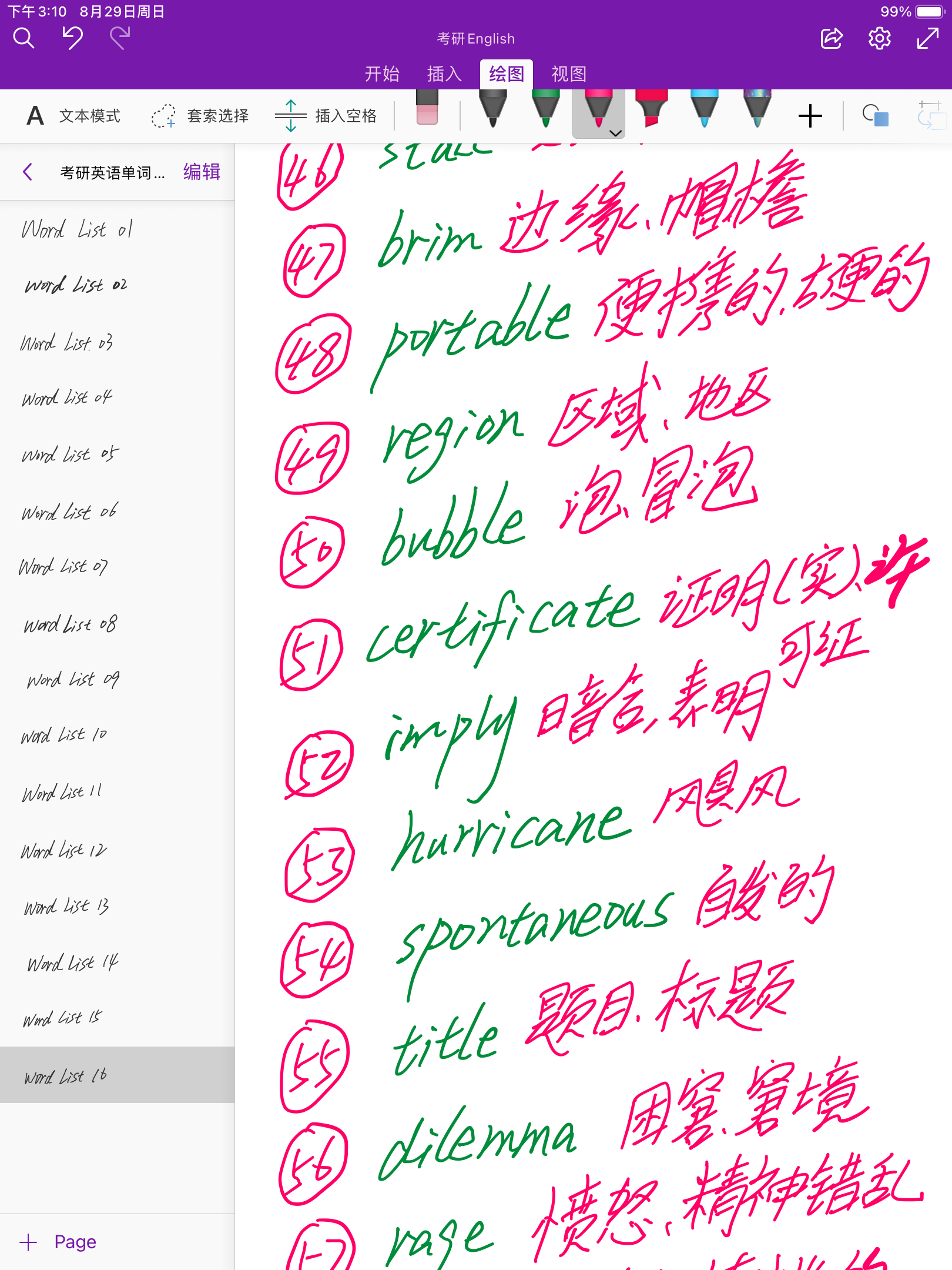
Task: Add a new pen
Action: pyautogui.click(x=810, y=116)
